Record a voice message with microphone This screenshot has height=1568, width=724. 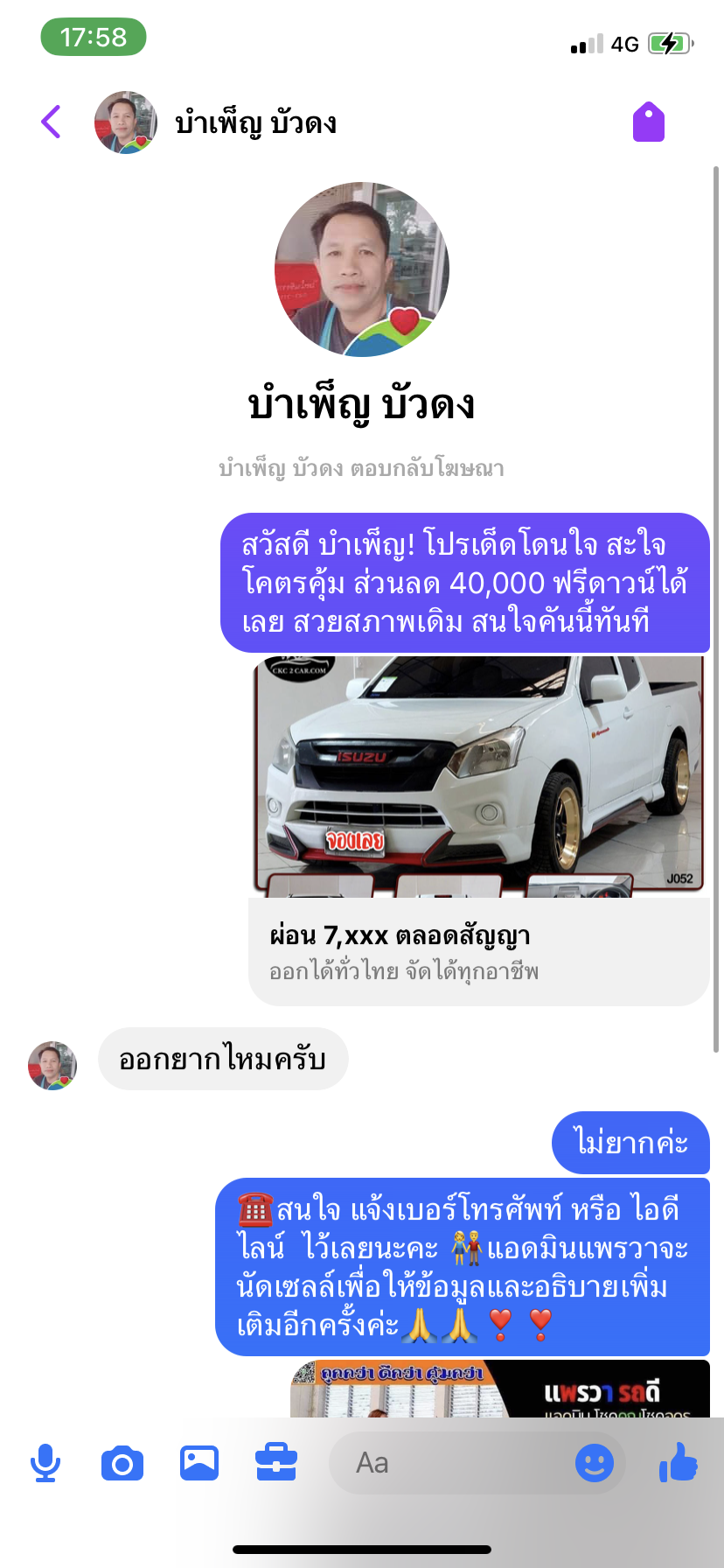coord(45,1463)
